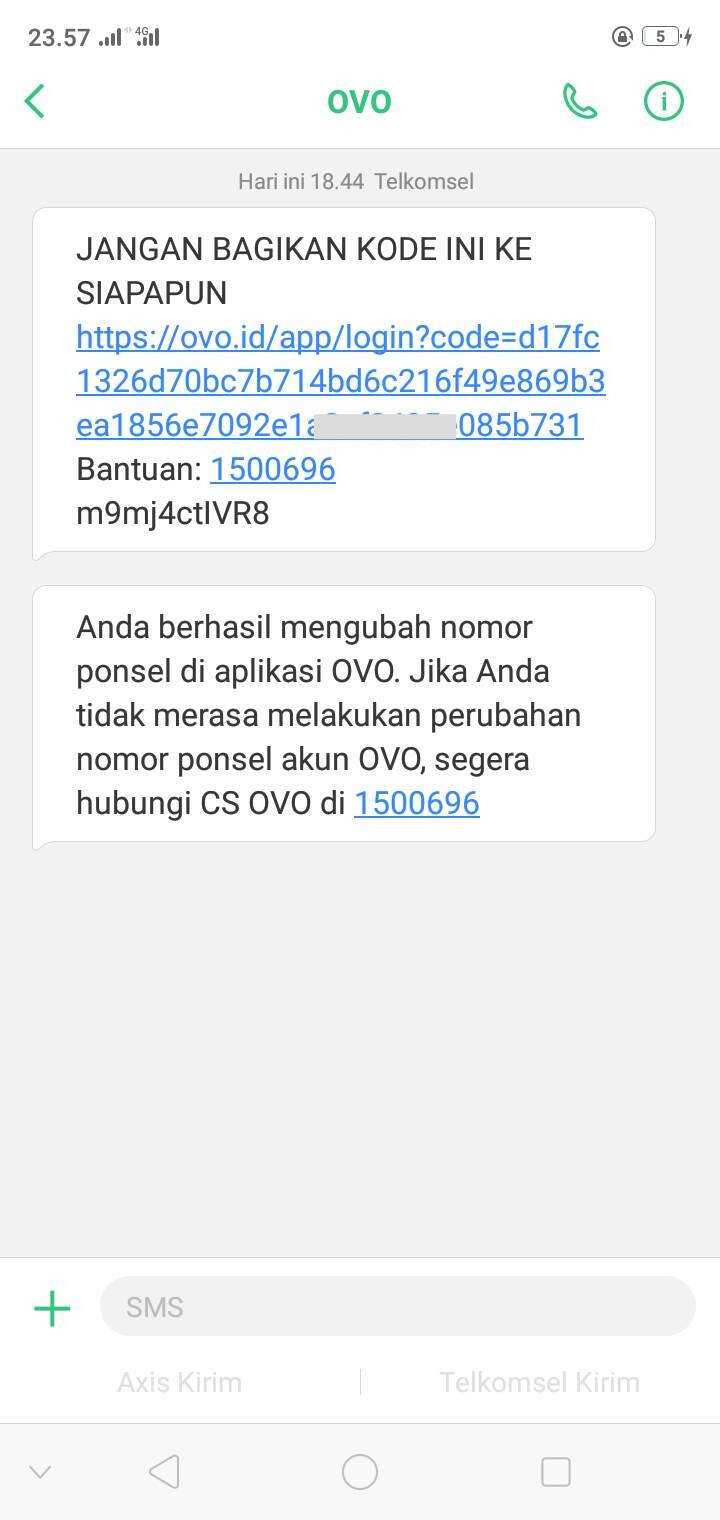Send via Axis Kirim
720x1520 pixels.
[179, 1382]
